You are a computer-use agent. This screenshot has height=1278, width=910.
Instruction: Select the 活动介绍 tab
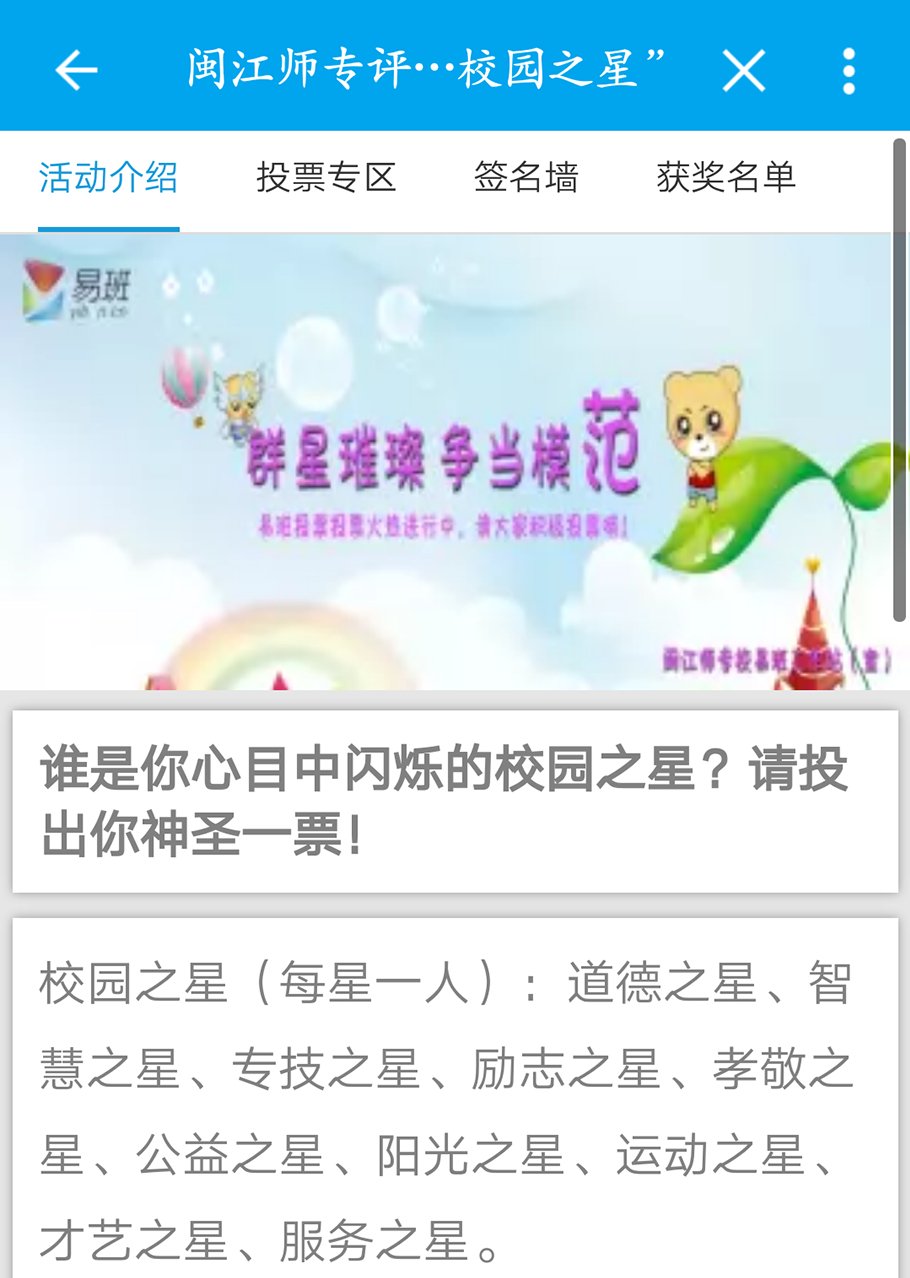(x=108, y=178)
